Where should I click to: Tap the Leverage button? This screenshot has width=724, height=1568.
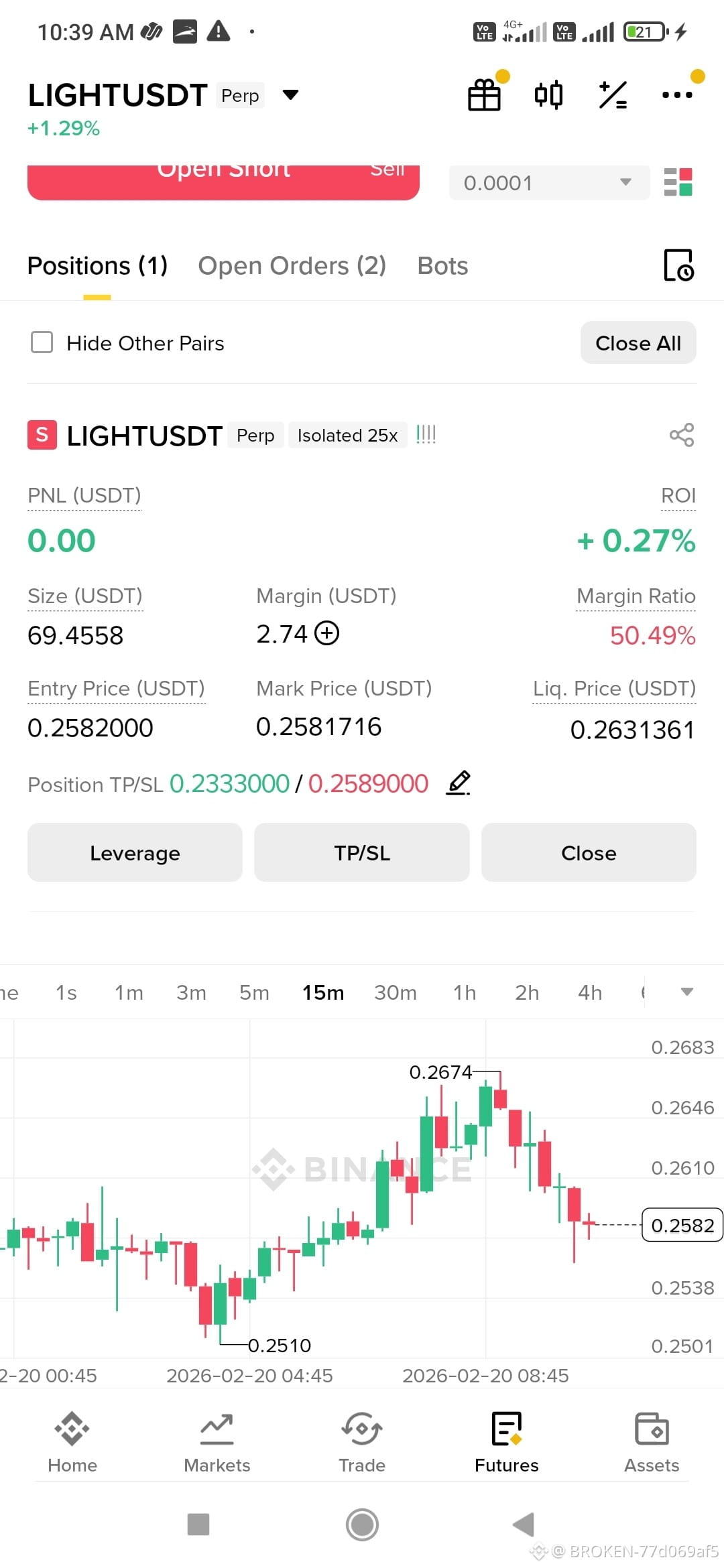[135, 852]
